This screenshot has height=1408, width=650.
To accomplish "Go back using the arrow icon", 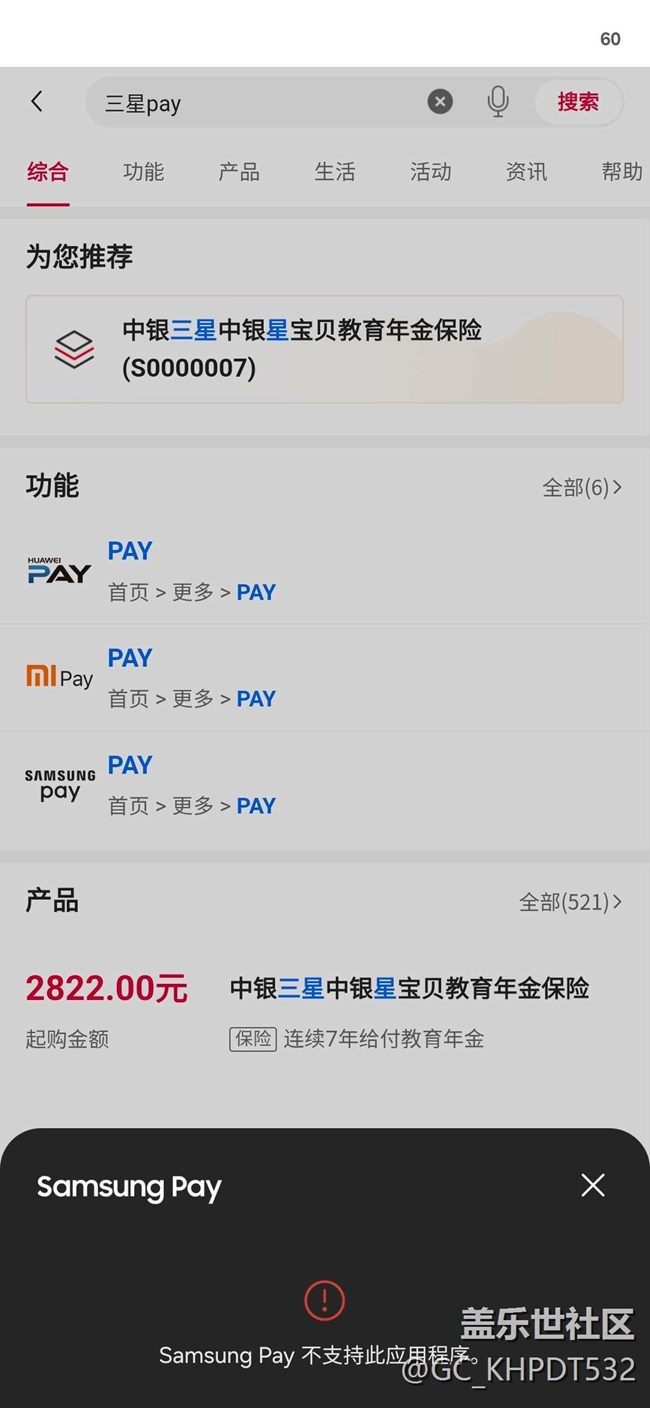I will [x=37, y=101].
